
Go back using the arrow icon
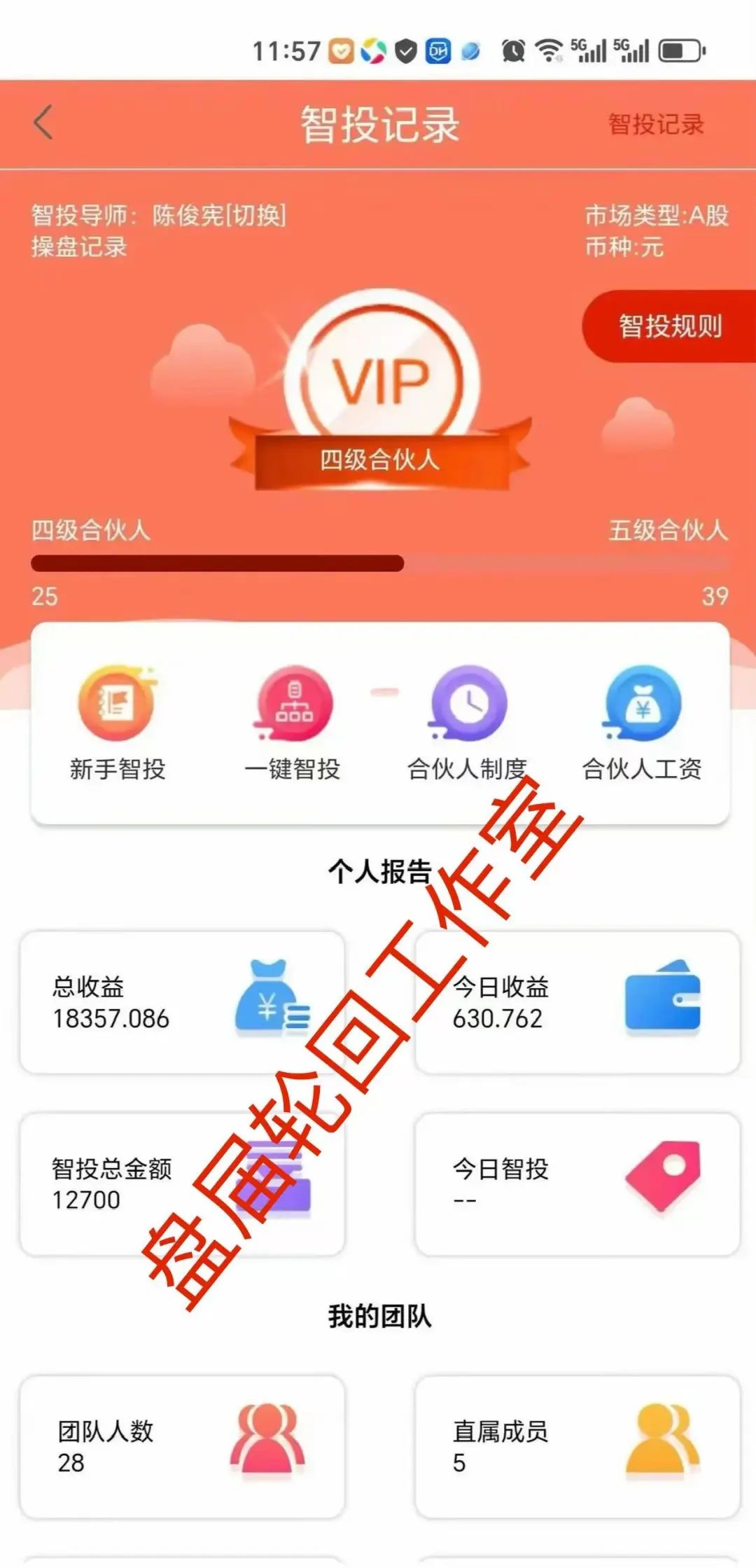pos(43,123)
